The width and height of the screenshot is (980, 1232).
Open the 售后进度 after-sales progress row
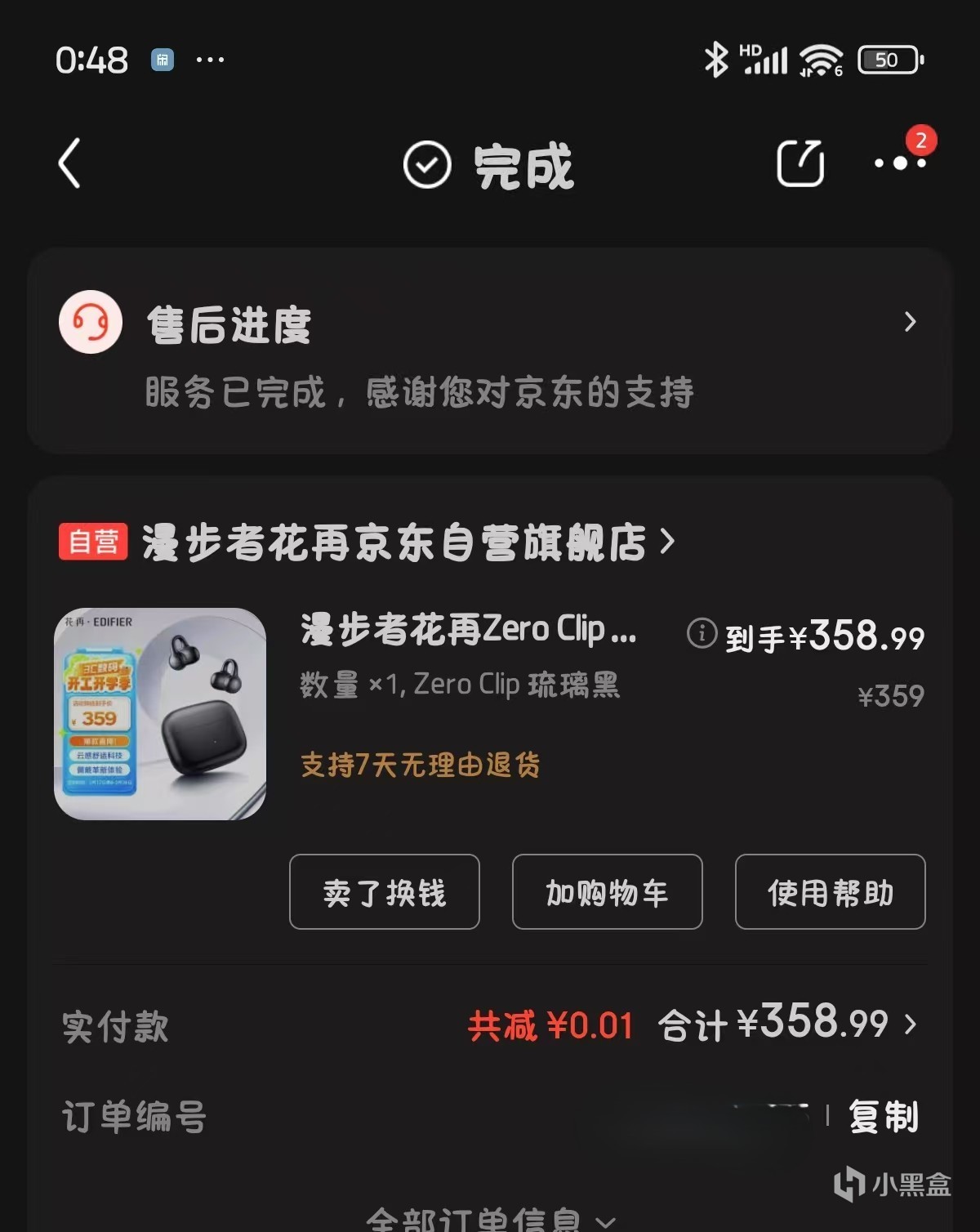(490, 351)
